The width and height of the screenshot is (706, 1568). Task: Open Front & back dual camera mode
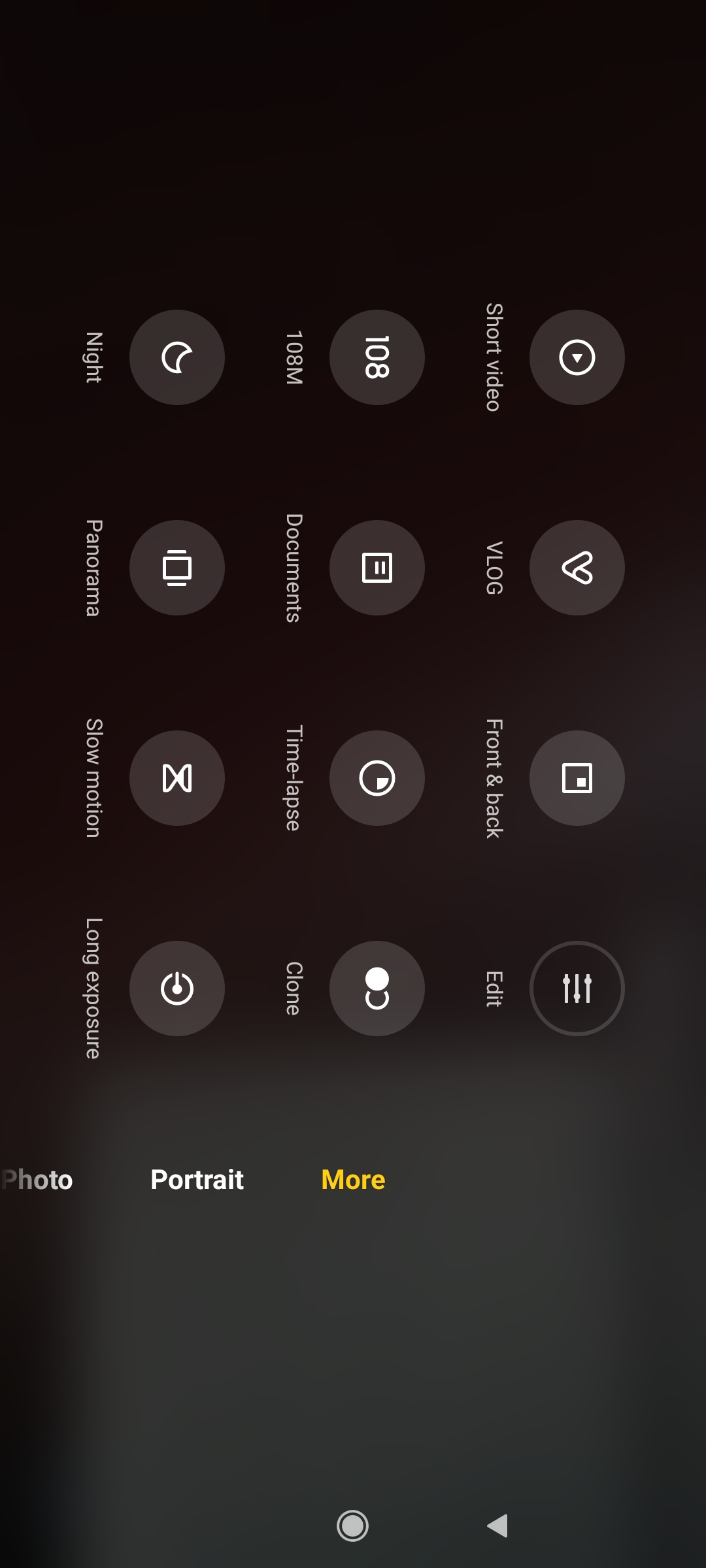(x=577, y=778)
